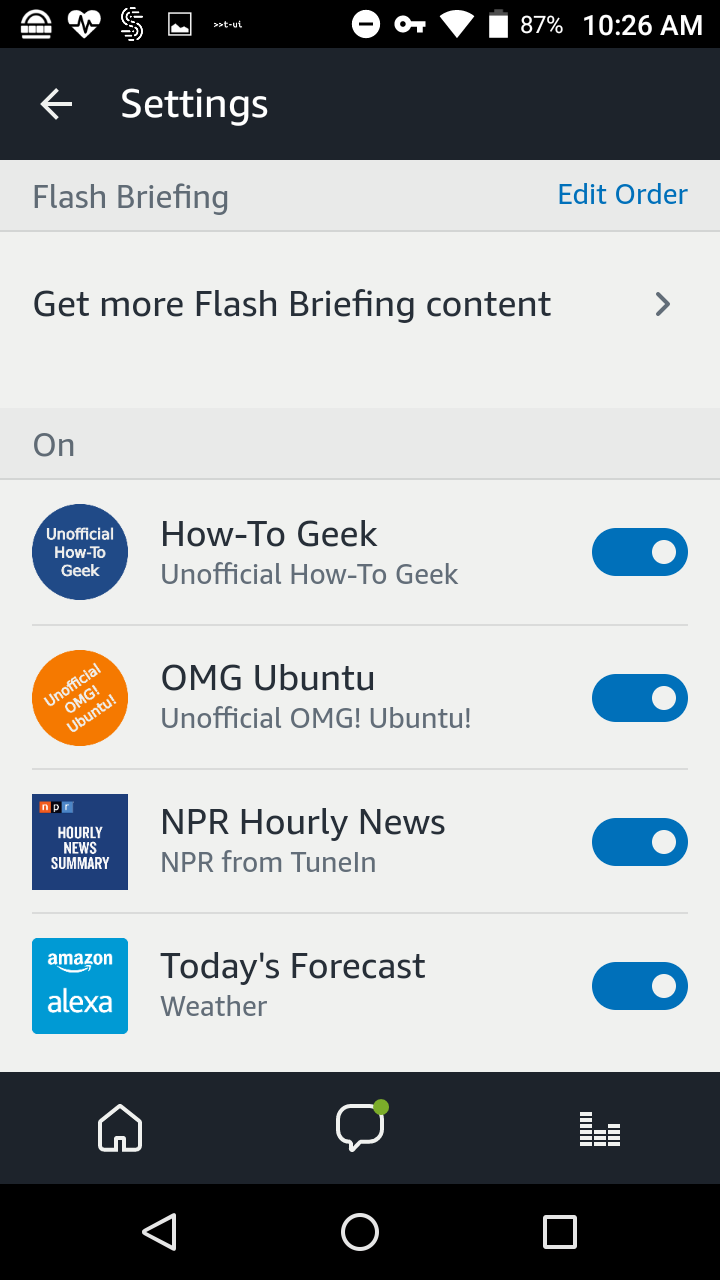Tap the system home button

[x=360, y=1232]
